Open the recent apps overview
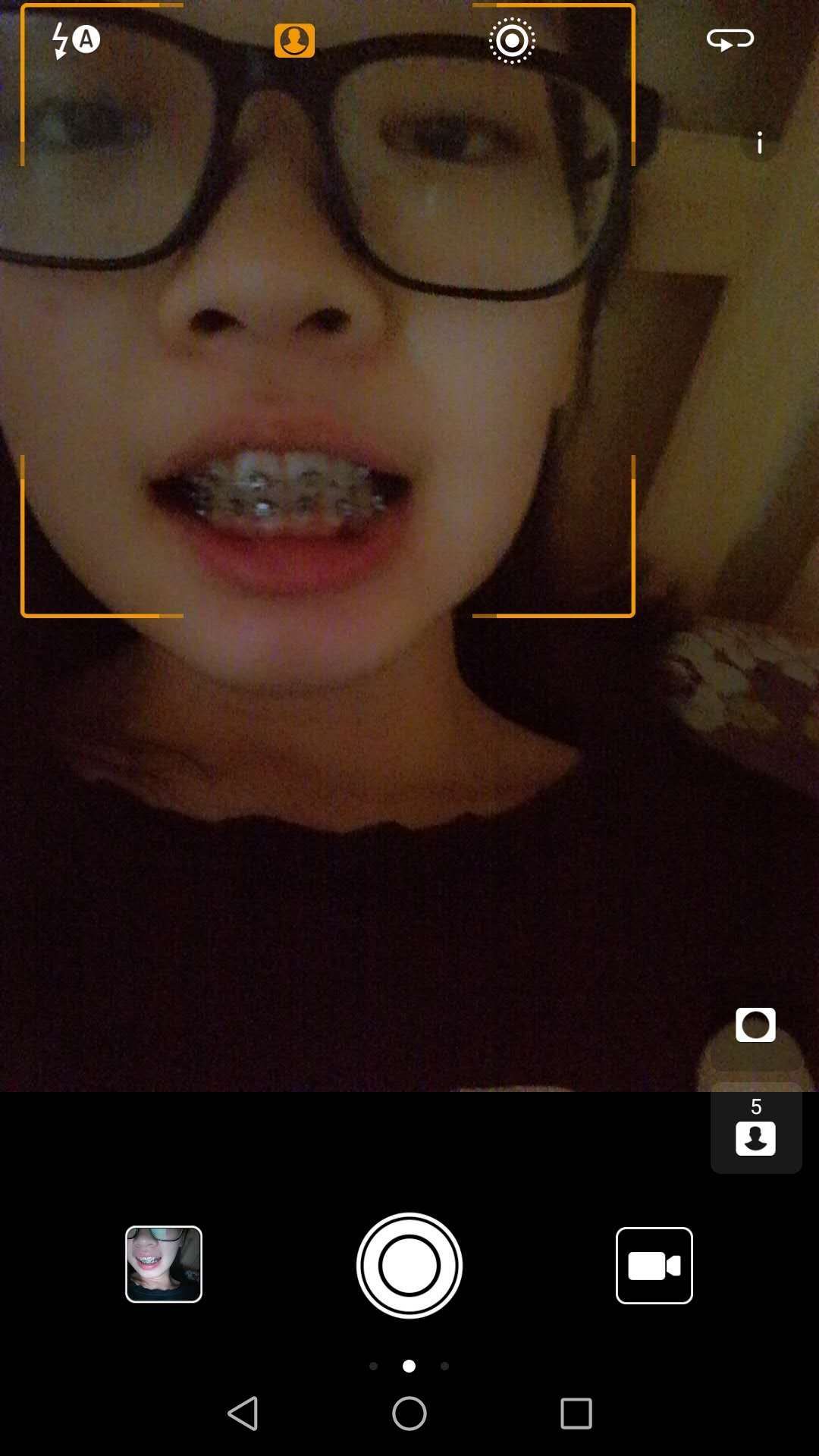This screenshot has width=819, height=1456. (x=576, y=1414)
